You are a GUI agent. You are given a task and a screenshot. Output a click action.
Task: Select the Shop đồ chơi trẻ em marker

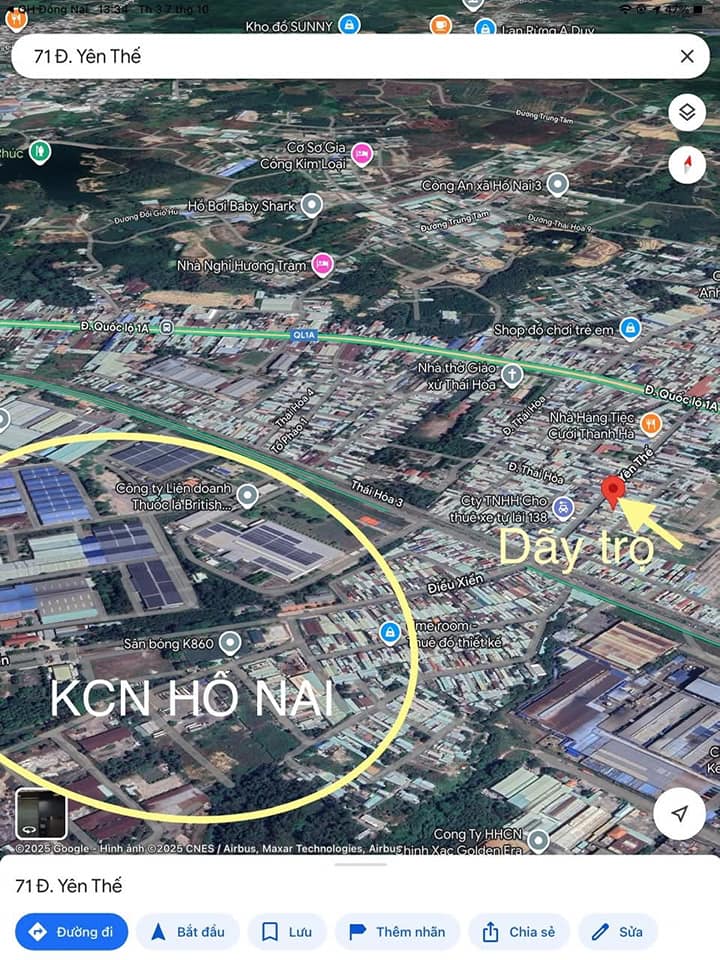point(630,326)
